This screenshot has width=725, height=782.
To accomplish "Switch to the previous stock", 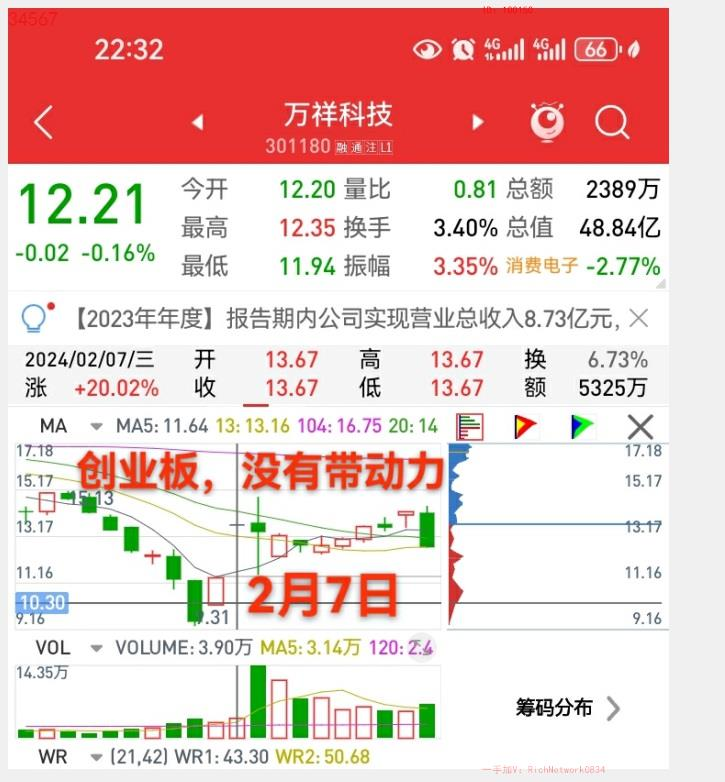I will click(197, 122).
